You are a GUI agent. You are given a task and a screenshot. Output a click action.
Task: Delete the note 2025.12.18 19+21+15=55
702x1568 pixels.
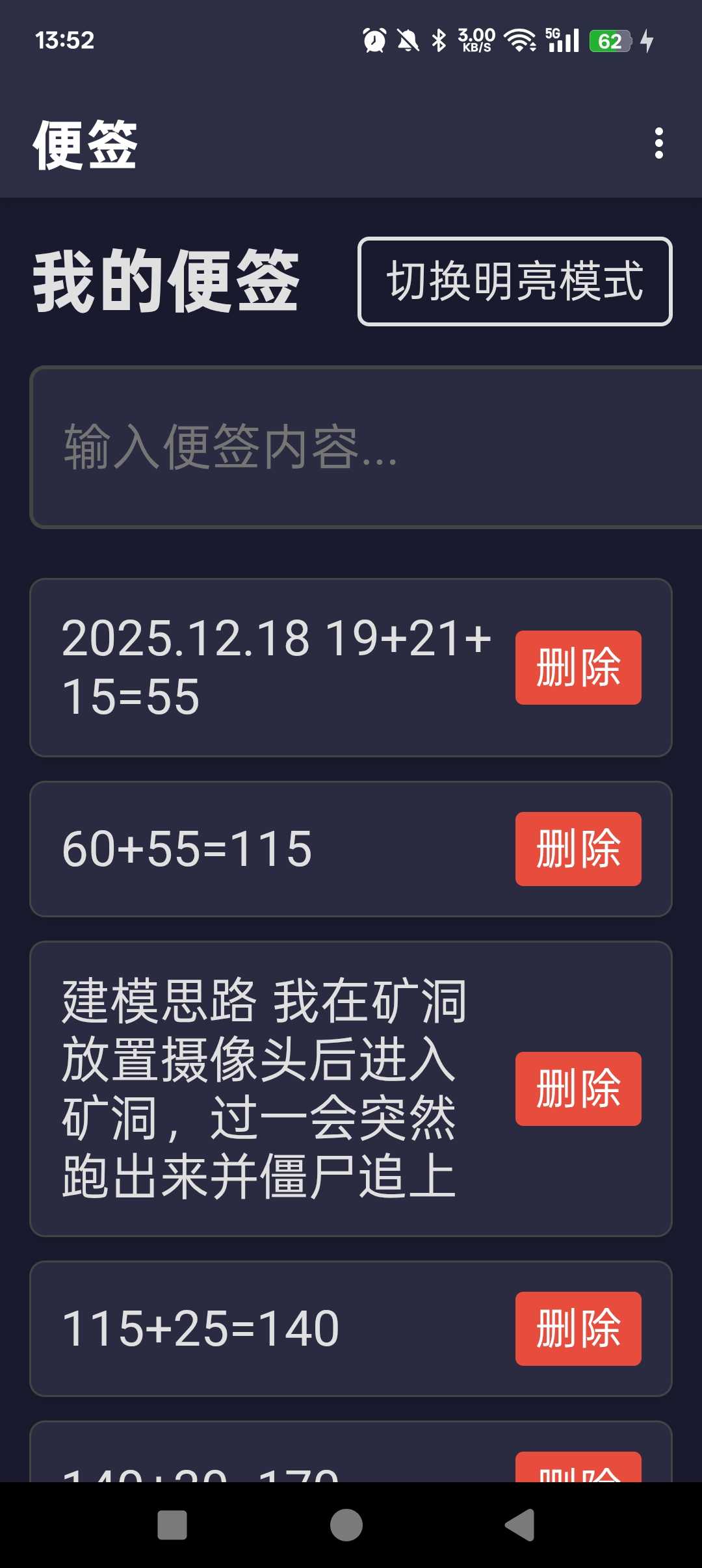[x=578, y=668]
